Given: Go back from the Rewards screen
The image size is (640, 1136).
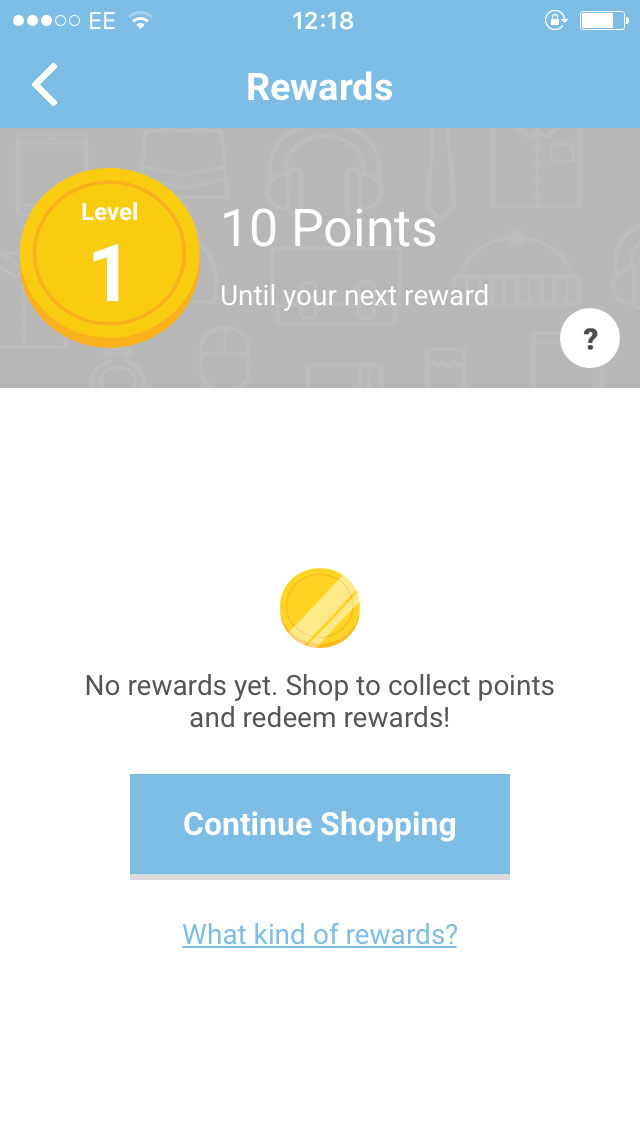Looking at the screenshot, I should pos(45,86).
